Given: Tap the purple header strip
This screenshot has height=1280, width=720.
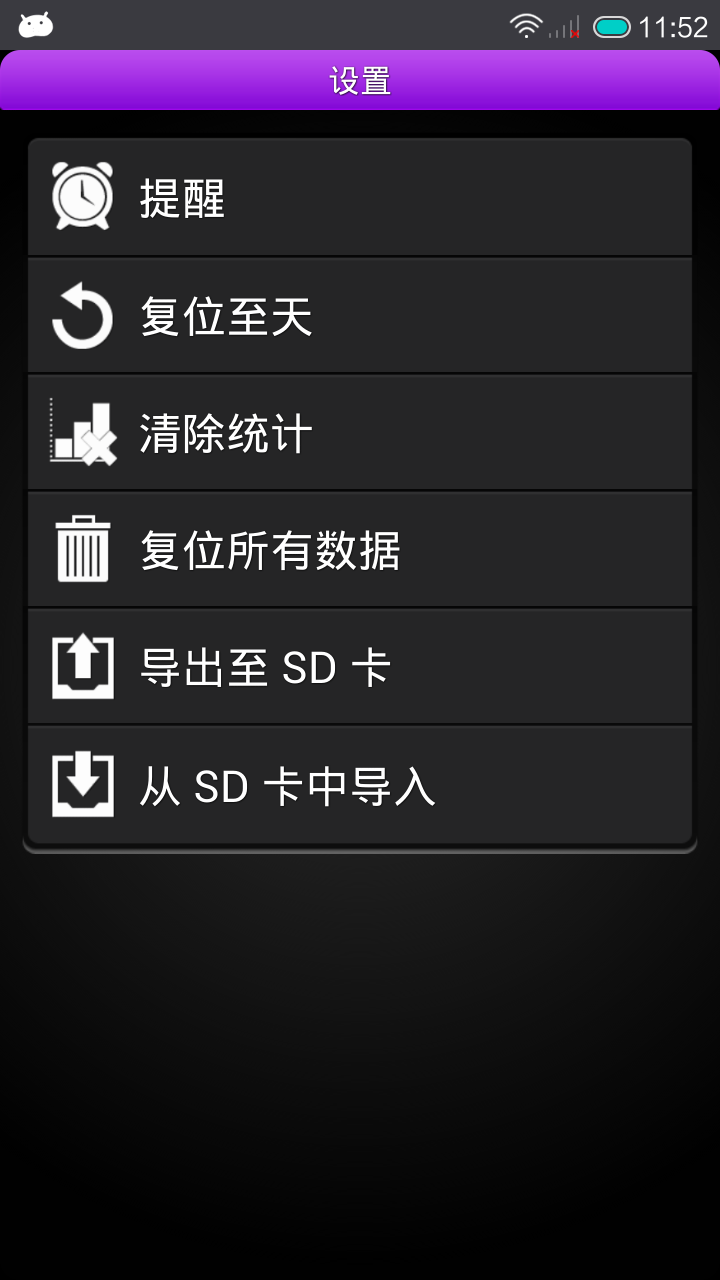Looking at the screenshot, I should click(360, 80).
